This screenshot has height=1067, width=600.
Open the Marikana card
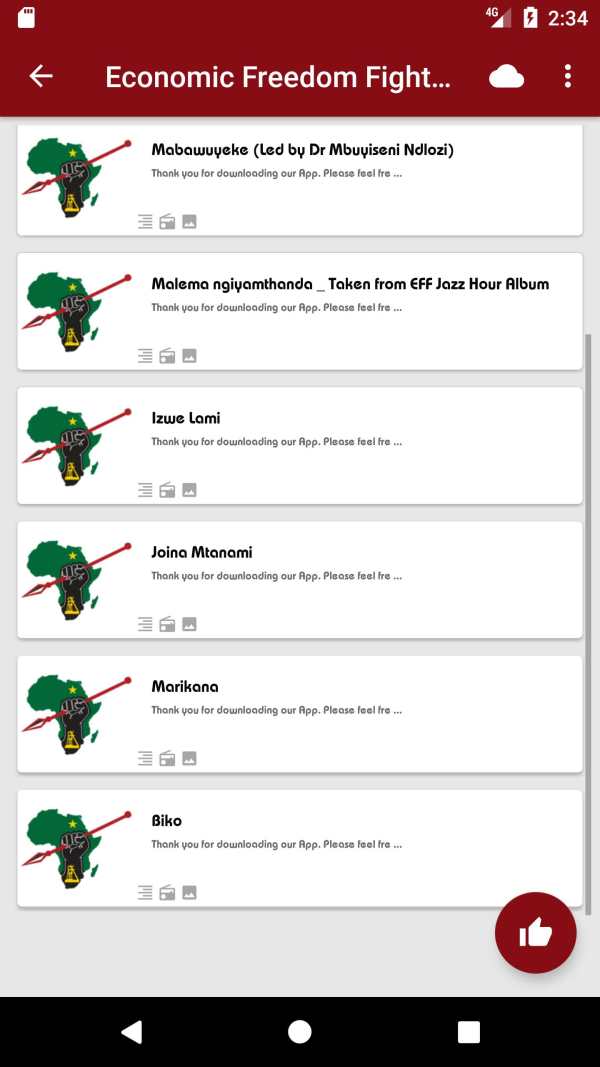coord(300,714)
